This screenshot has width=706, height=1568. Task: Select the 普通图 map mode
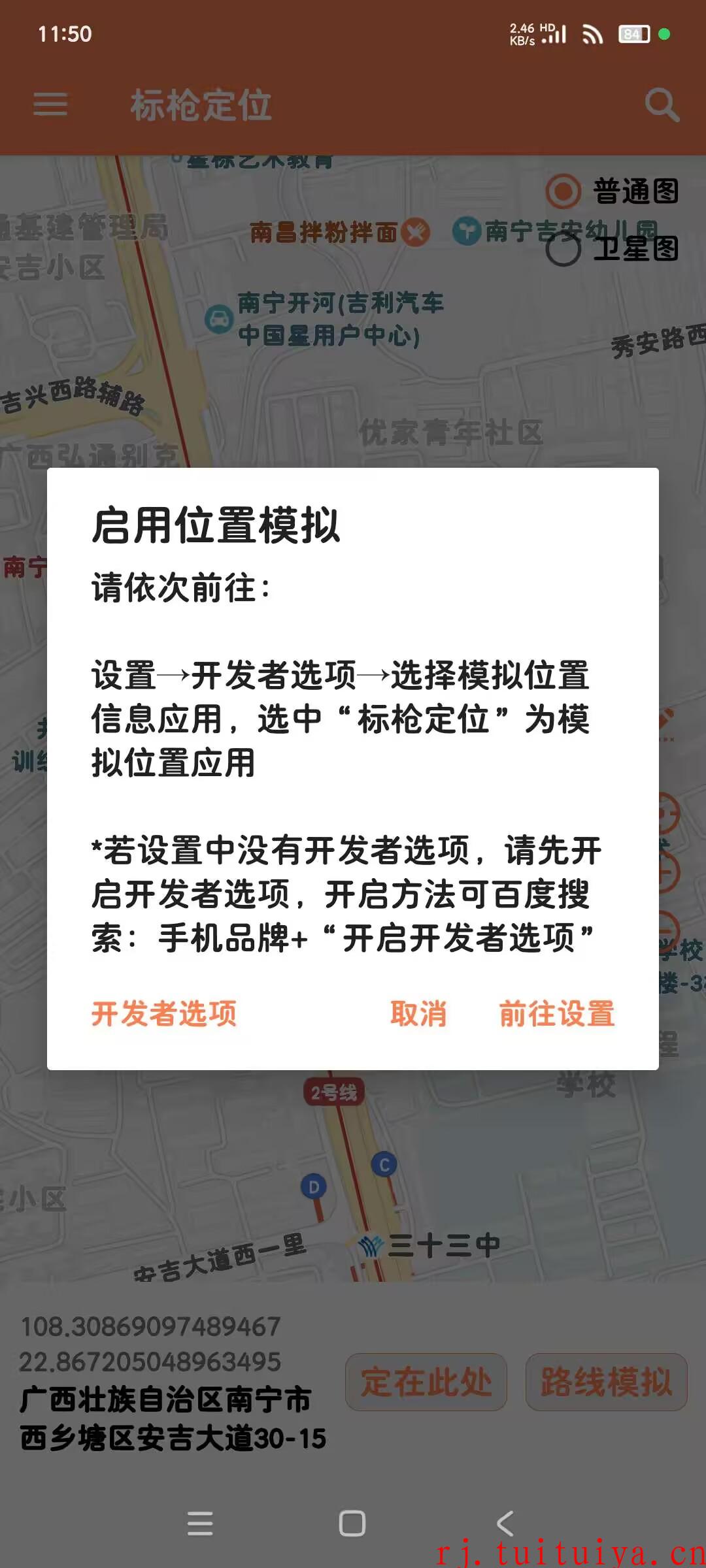pyautogui.click(x=613, y=191)
